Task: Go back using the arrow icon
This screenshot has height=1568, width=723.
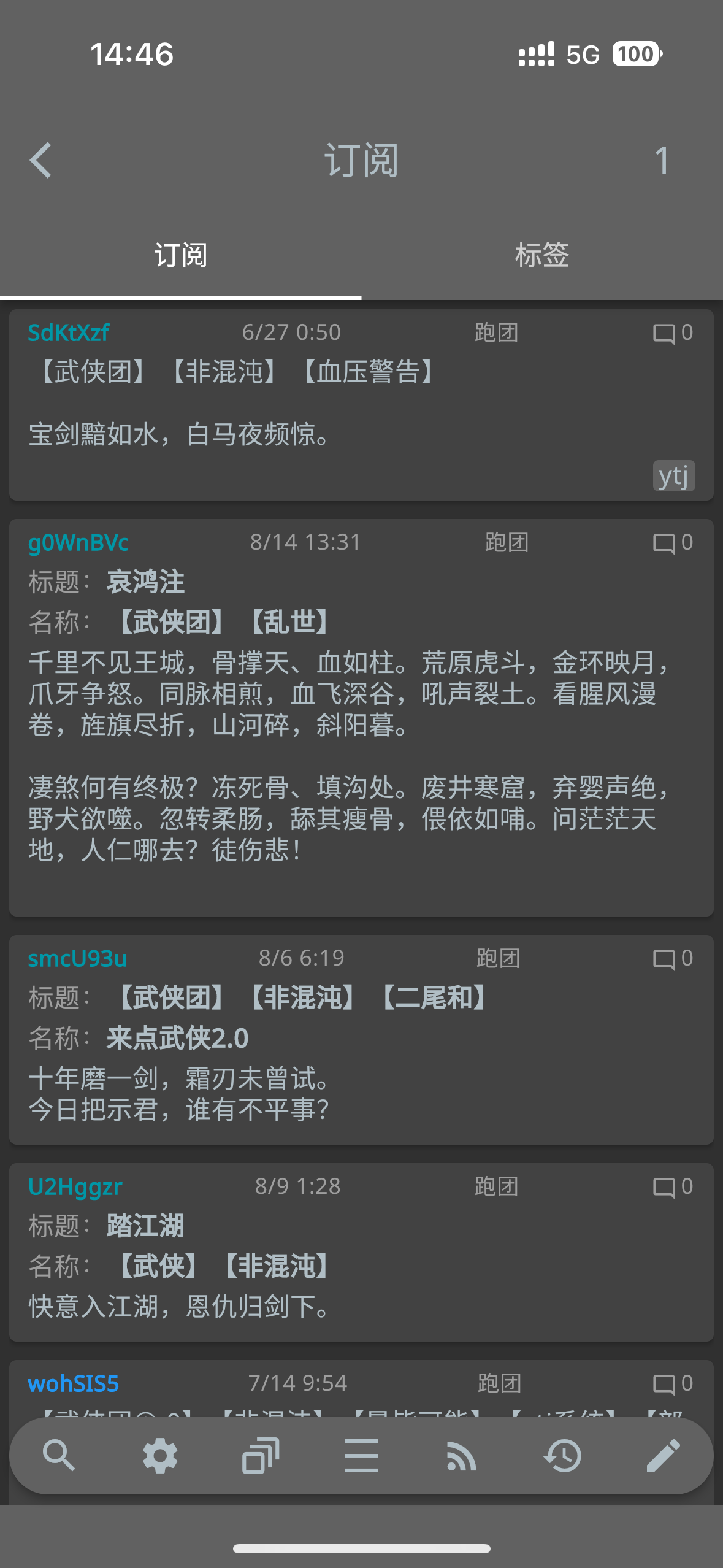Action: (40, 161)
